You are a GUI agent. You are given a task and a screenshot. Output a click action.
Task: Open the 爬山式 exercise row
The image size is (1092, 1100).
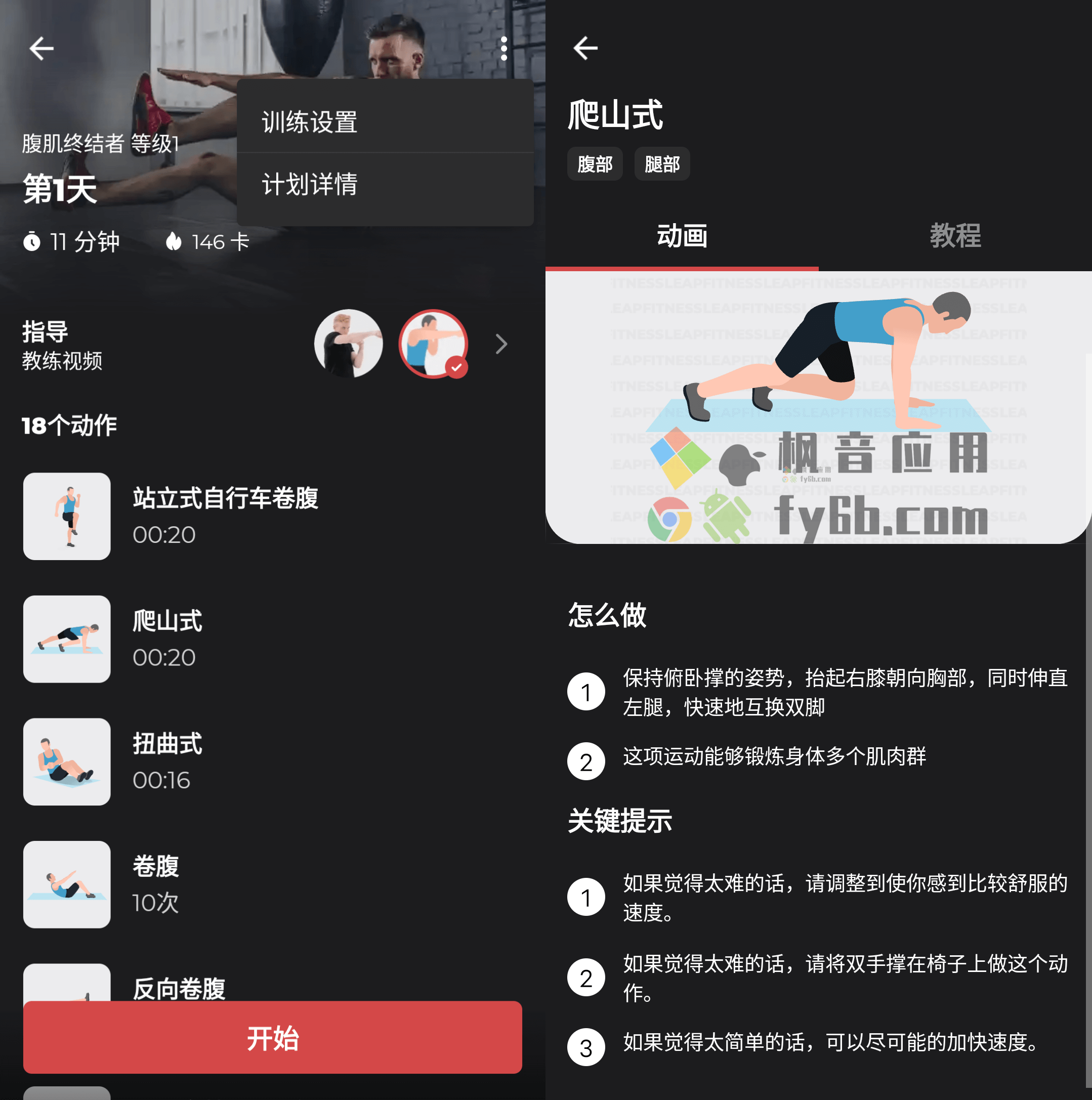(x=167, y=638)
